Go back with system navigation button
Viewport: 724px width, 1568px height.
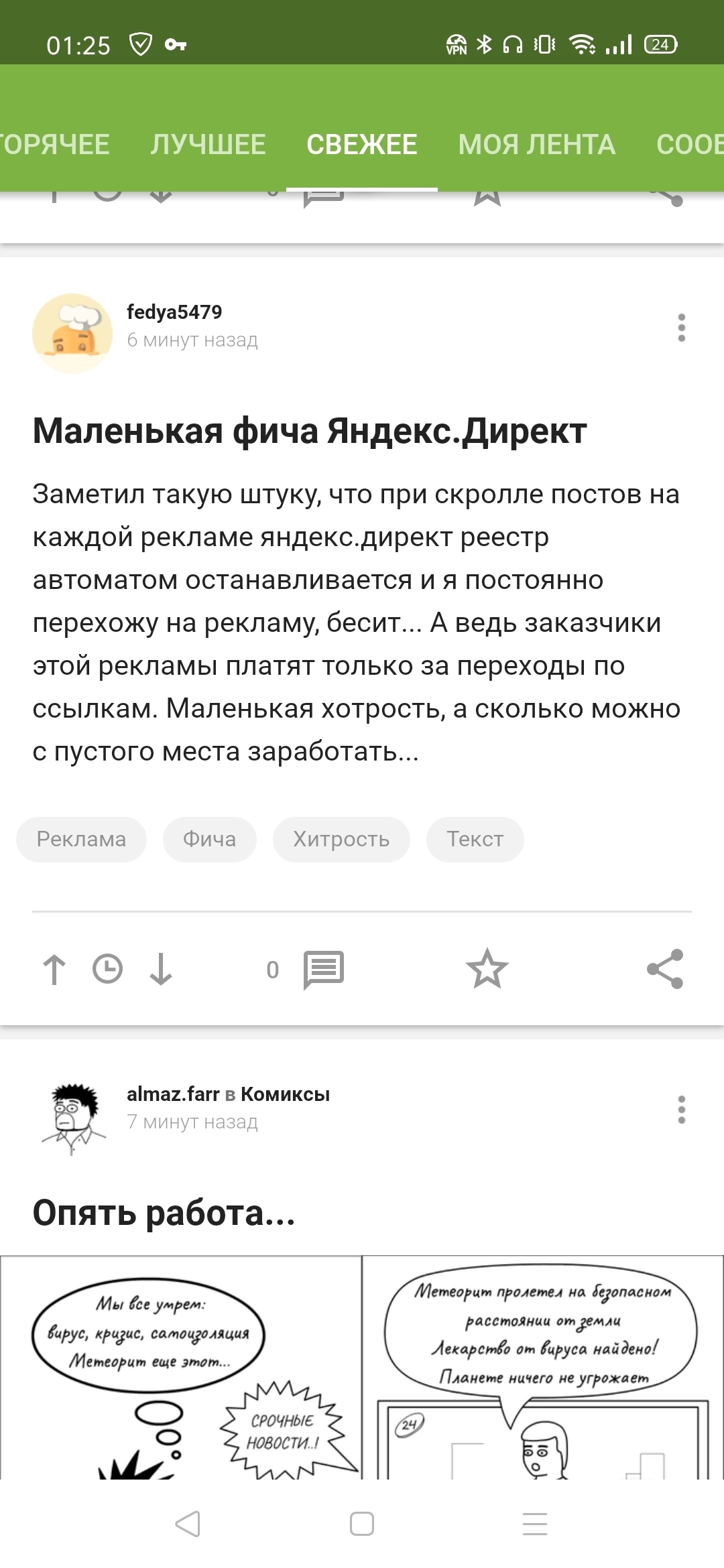pyautogui.click(x=188, y=1524)
